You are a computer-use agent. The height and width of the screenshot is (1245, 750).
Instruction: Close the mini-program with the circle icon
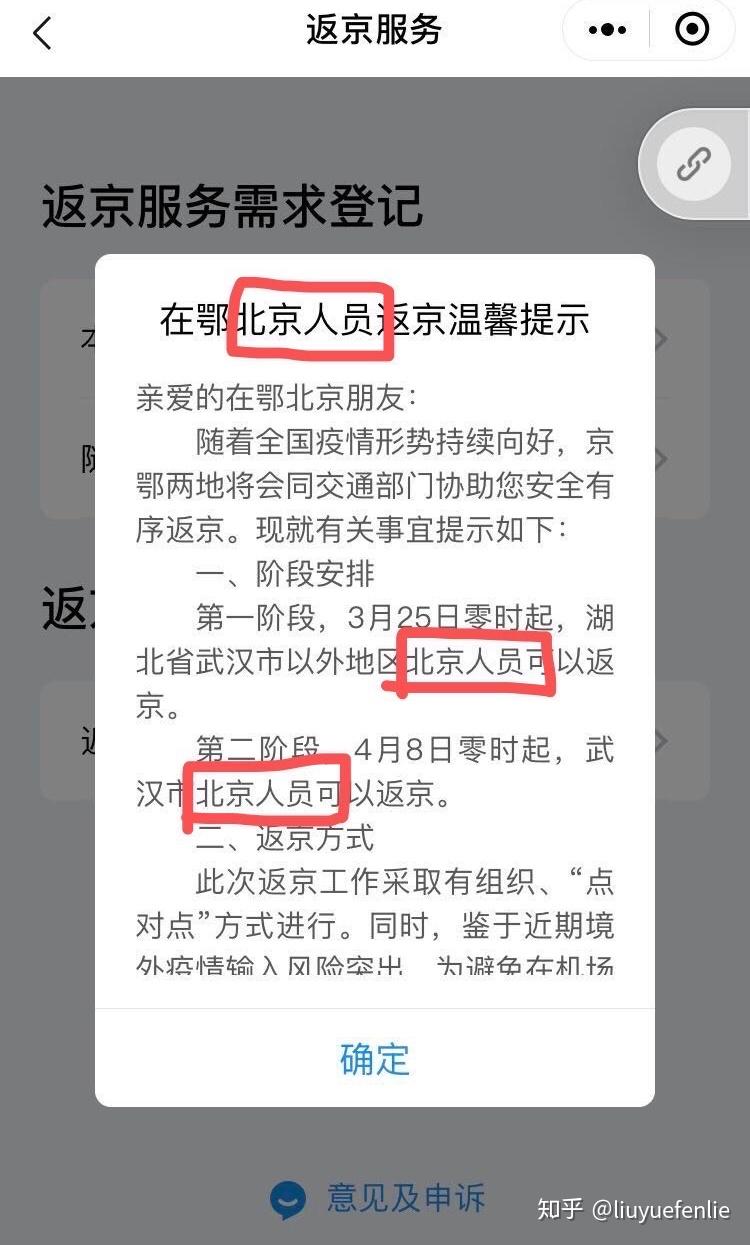[692, 30]
